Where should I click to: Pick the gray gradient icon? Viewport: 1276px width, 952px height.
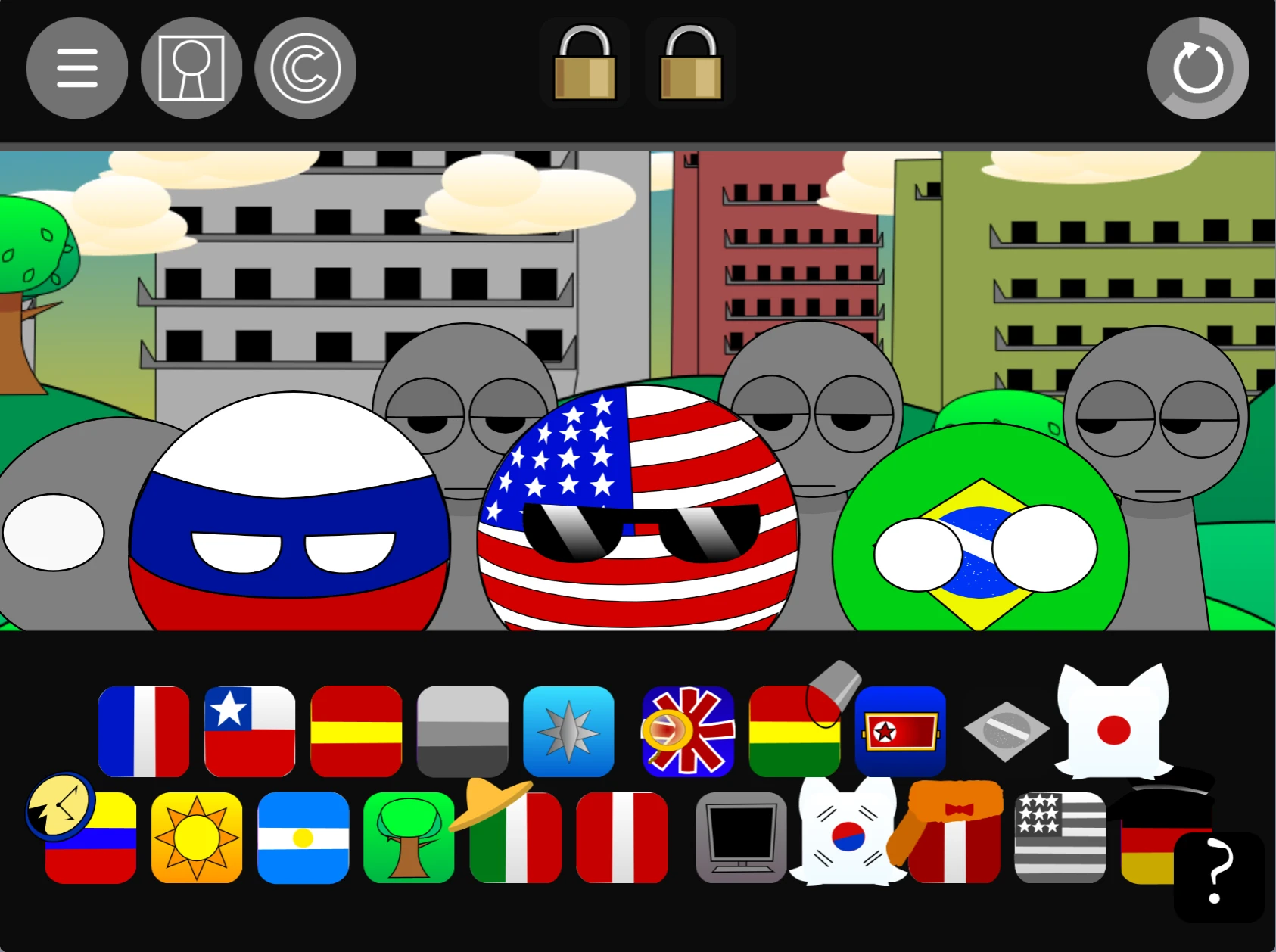point(462,731)
